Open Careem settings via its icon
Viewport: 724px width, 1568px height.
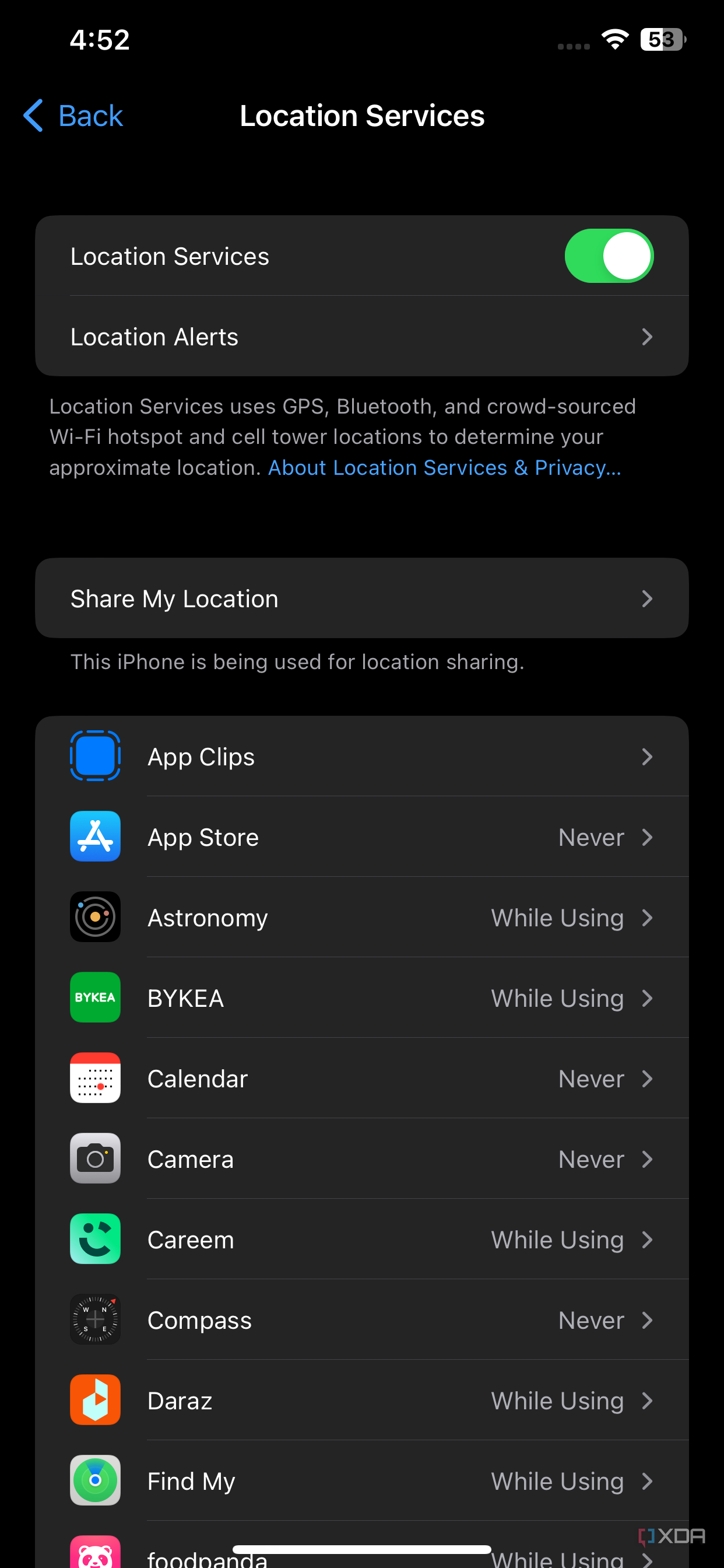tap(96, 1238)
